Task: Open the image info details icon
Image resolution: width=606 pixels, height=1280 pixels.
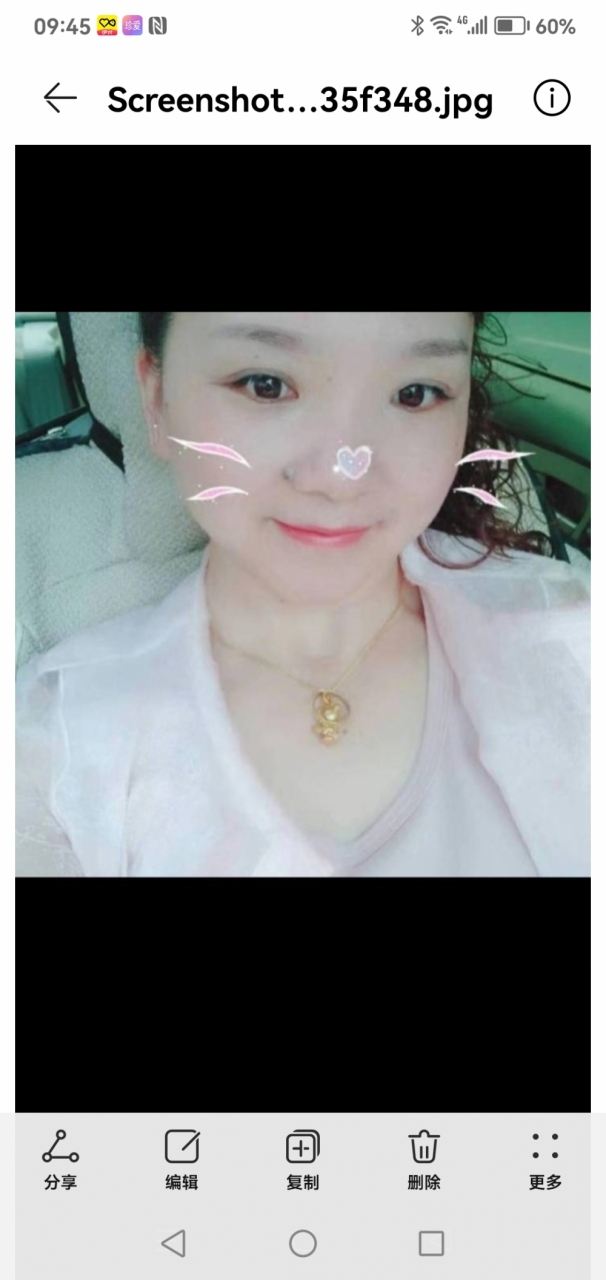Action: click(551, 98)
